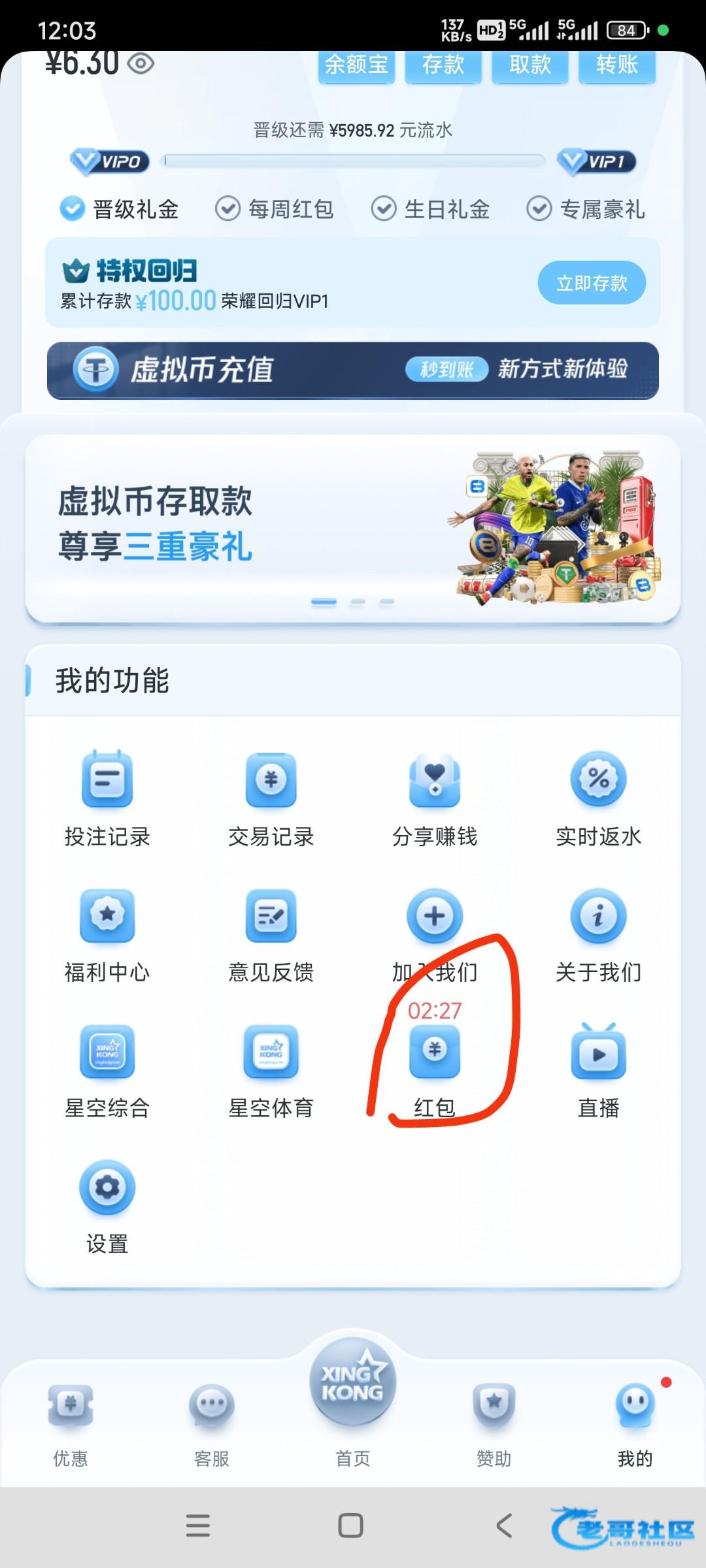706x1568 pixels.
Task: Open the 虚拟币充值 banner
Action: 353,370
